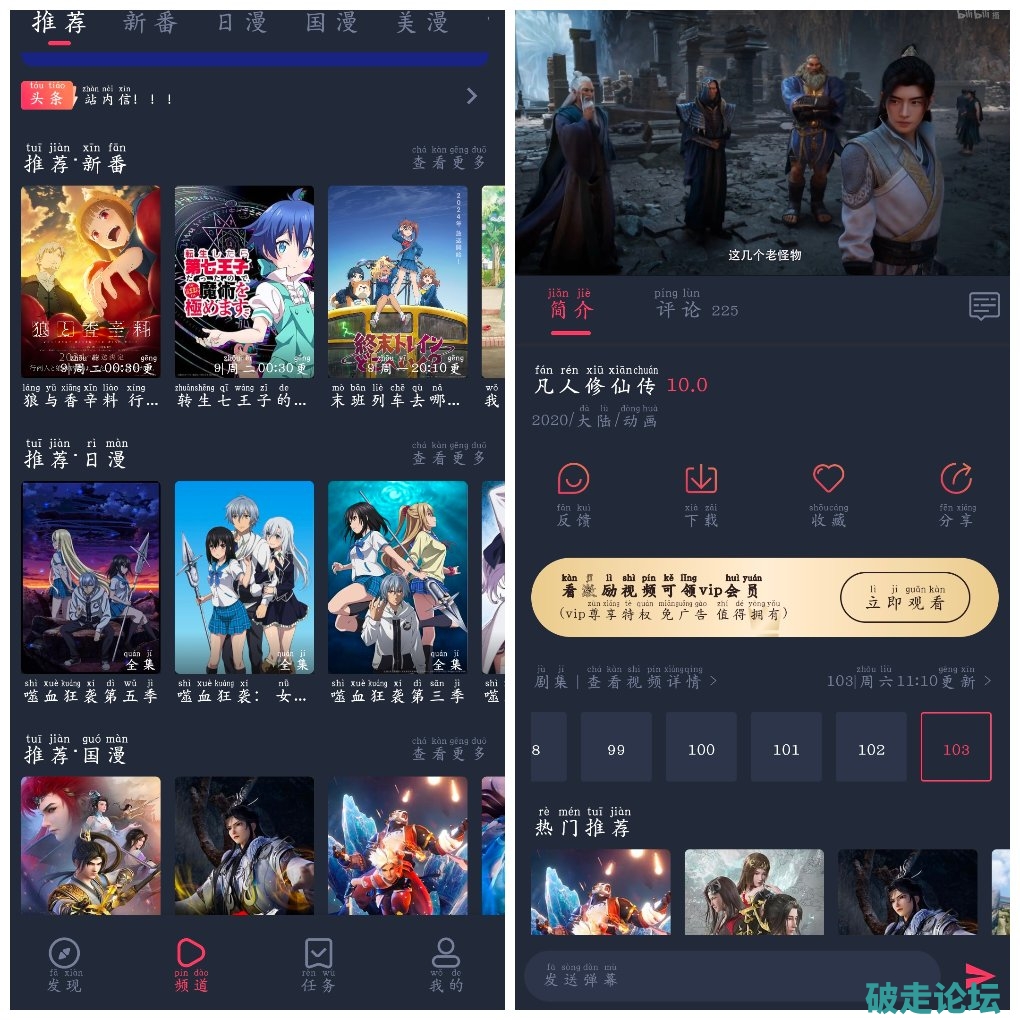Screen dimensions: 1020x1020
Task: Open the 噬血狂袭第五季 card
Action: [91, 578]
